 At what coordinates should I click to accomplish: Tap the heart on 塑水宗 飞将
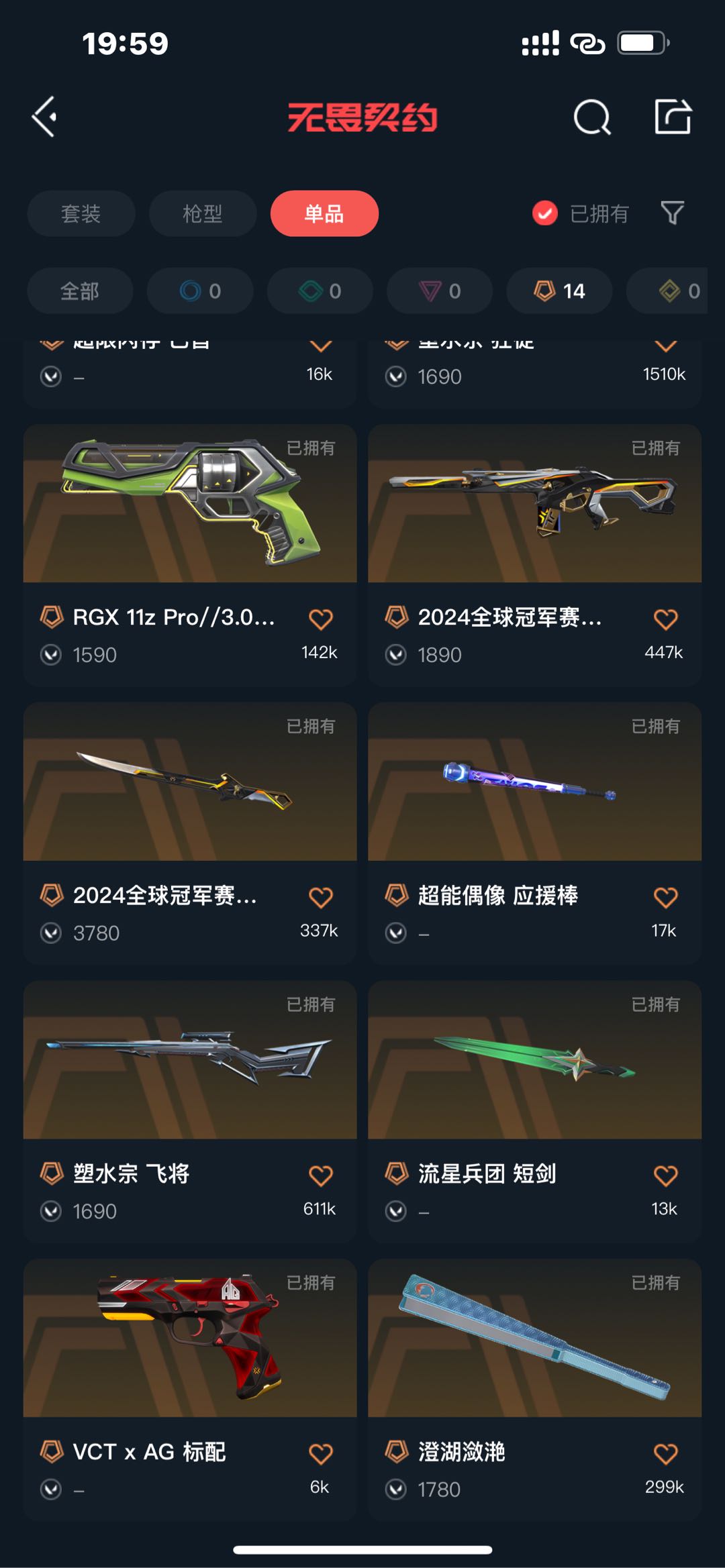coord(320,1175)
